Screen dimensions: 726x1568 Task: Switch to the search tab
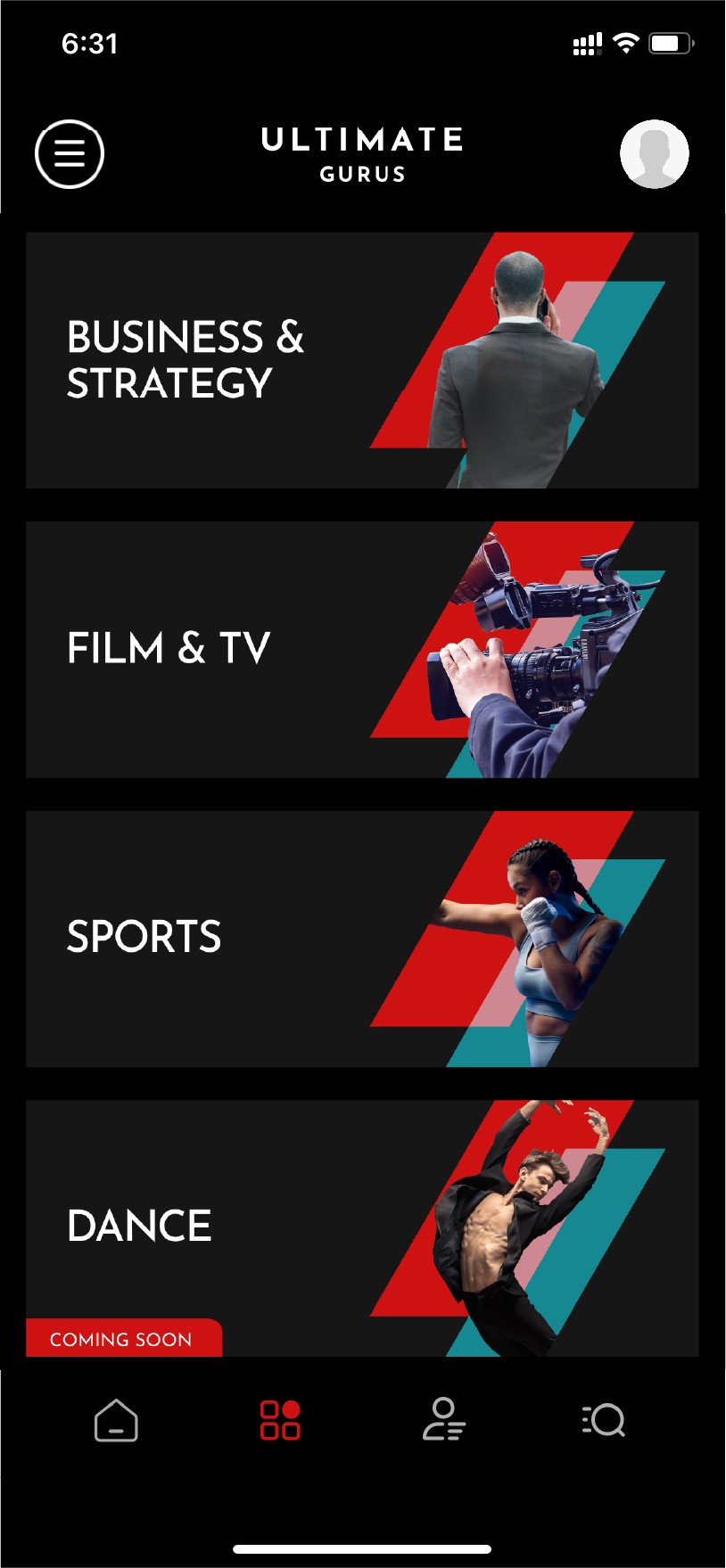point(605,1420)
